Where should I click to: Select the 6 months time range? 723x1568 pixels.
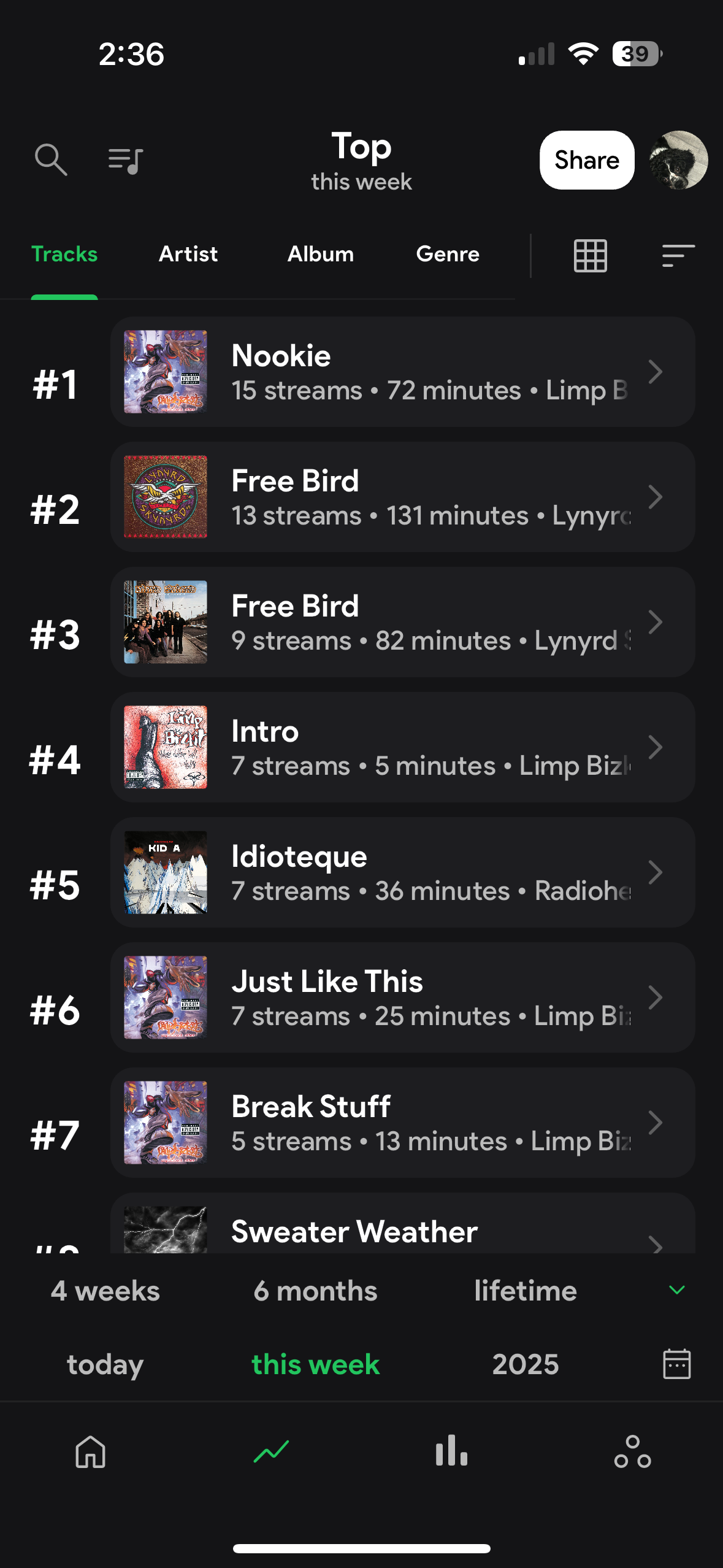coord(316,1291)
